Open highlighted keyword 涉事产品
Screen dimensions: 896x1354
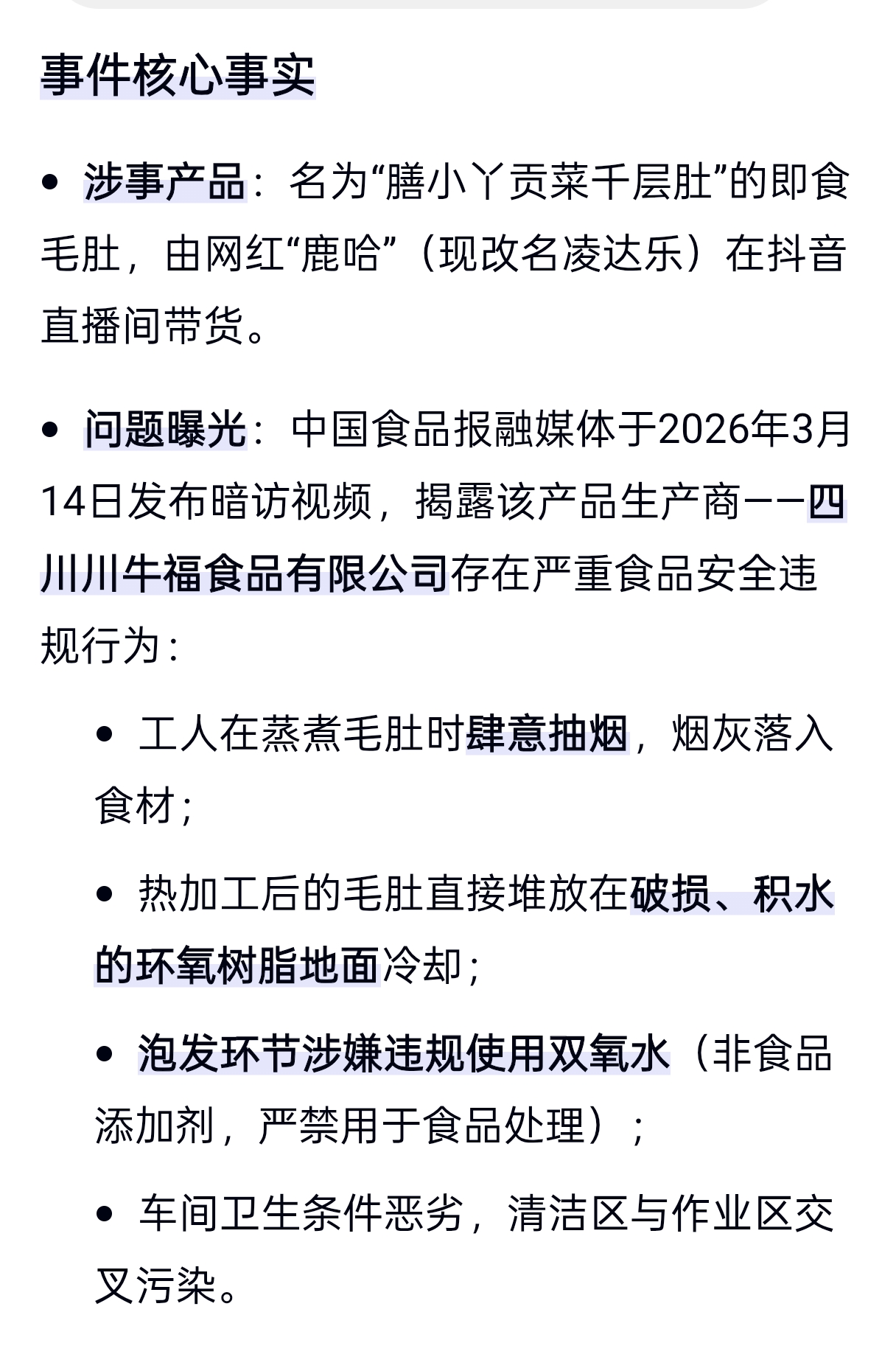[164, 182]
